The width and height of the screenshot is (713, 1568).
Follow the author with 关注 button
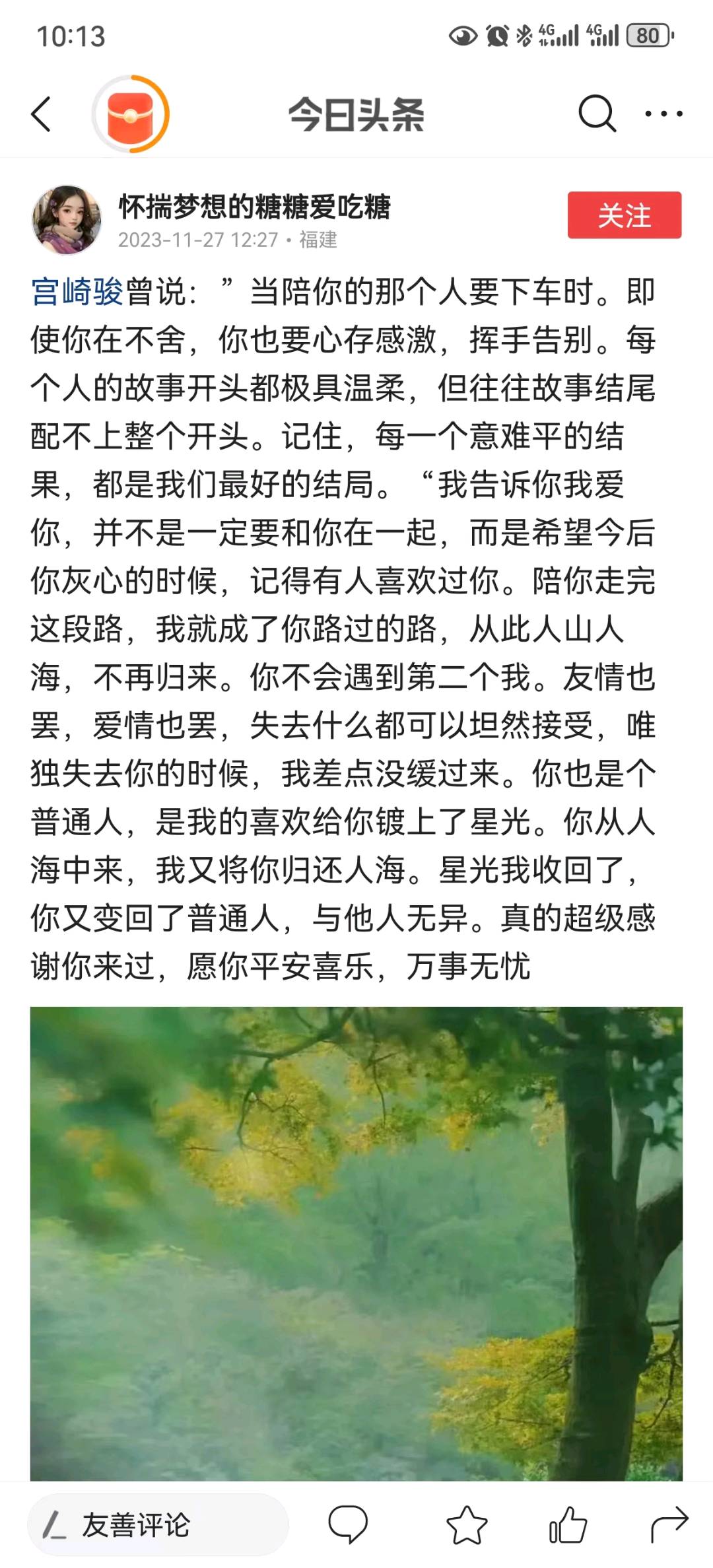(x=624, y=215)
